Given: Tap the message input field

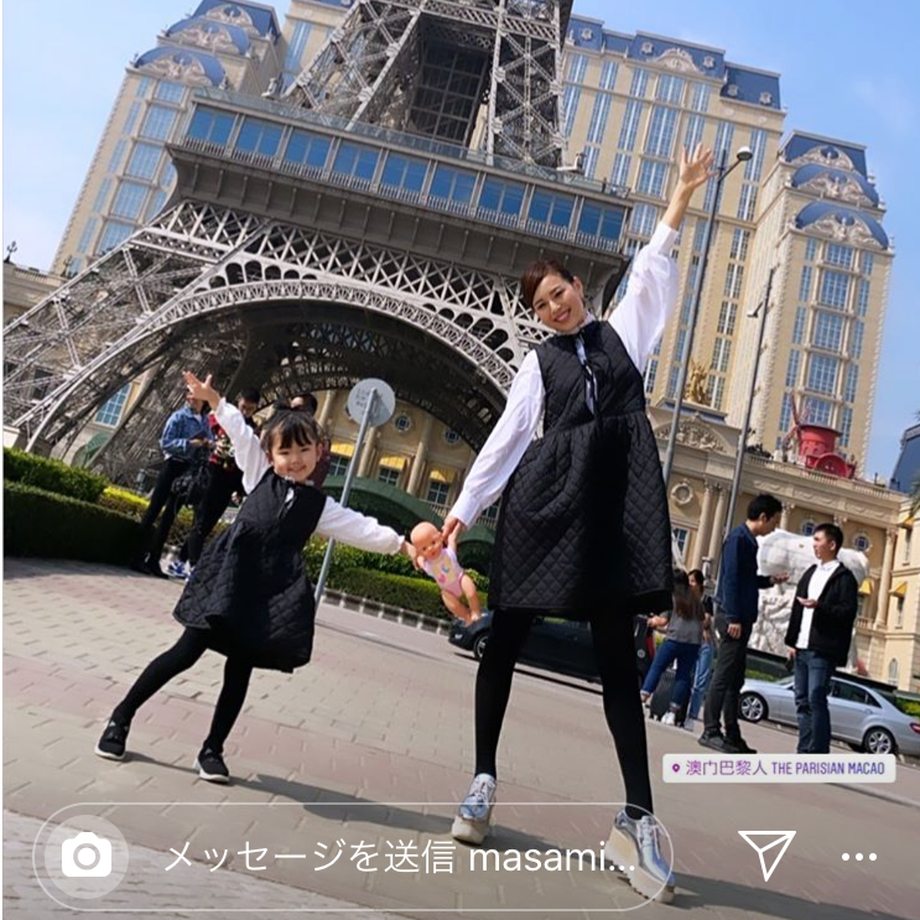Looking at the screenshot, I should click(x=400, y=857).
